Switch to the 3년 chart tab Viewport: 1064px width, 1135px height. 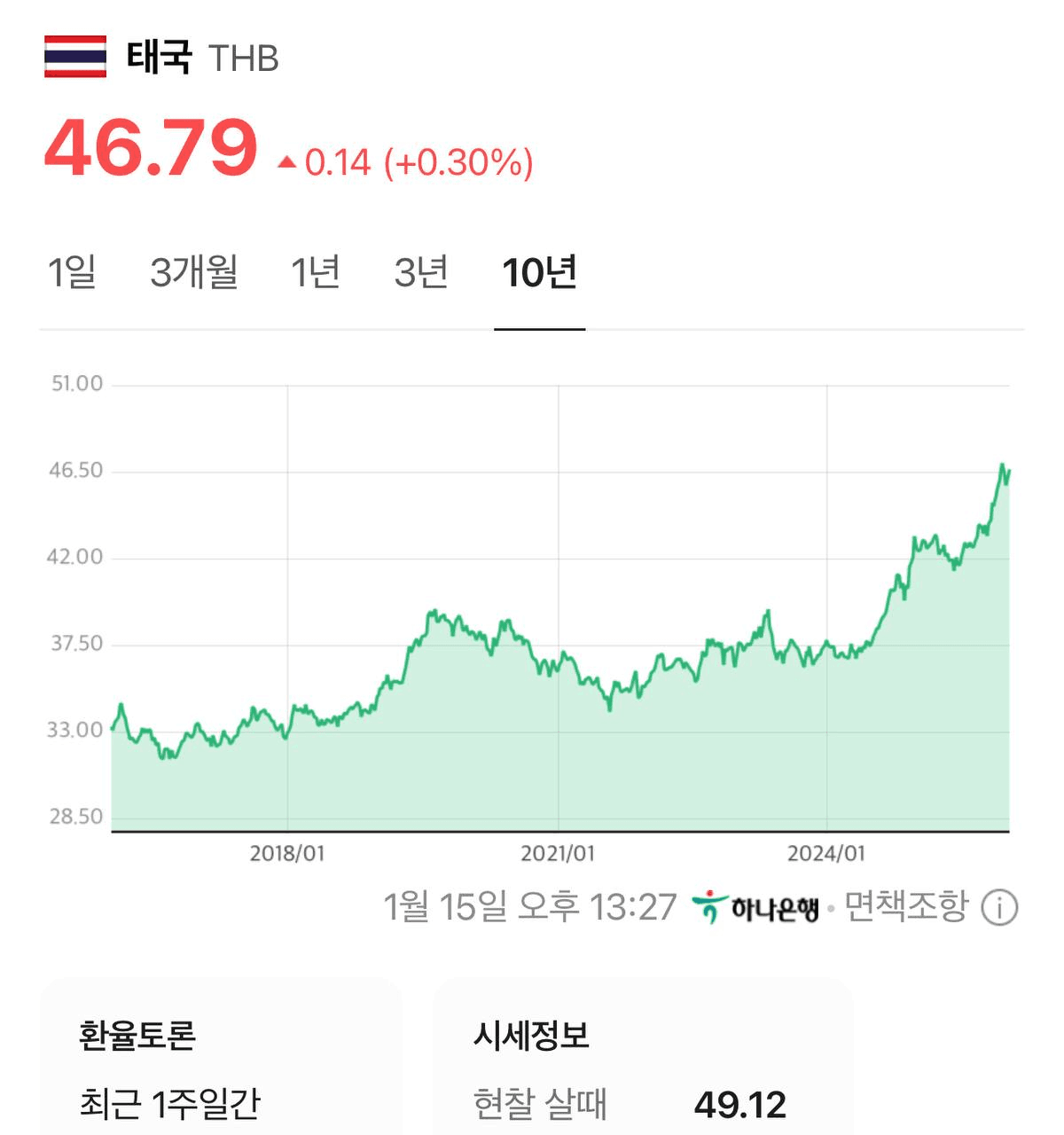tap(421, 272)
